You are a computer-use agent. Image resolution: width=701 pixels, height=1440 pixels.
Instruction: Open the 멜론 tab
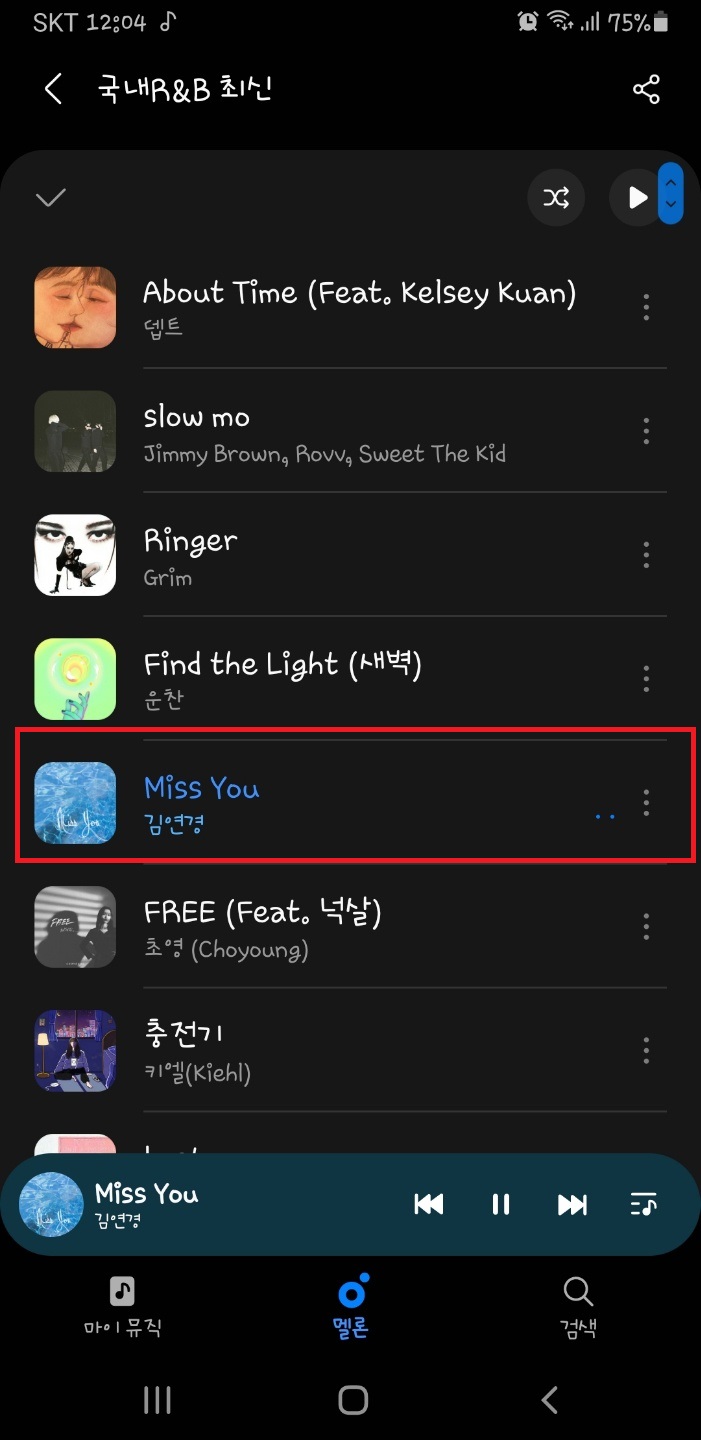(x=351, y=1306)
